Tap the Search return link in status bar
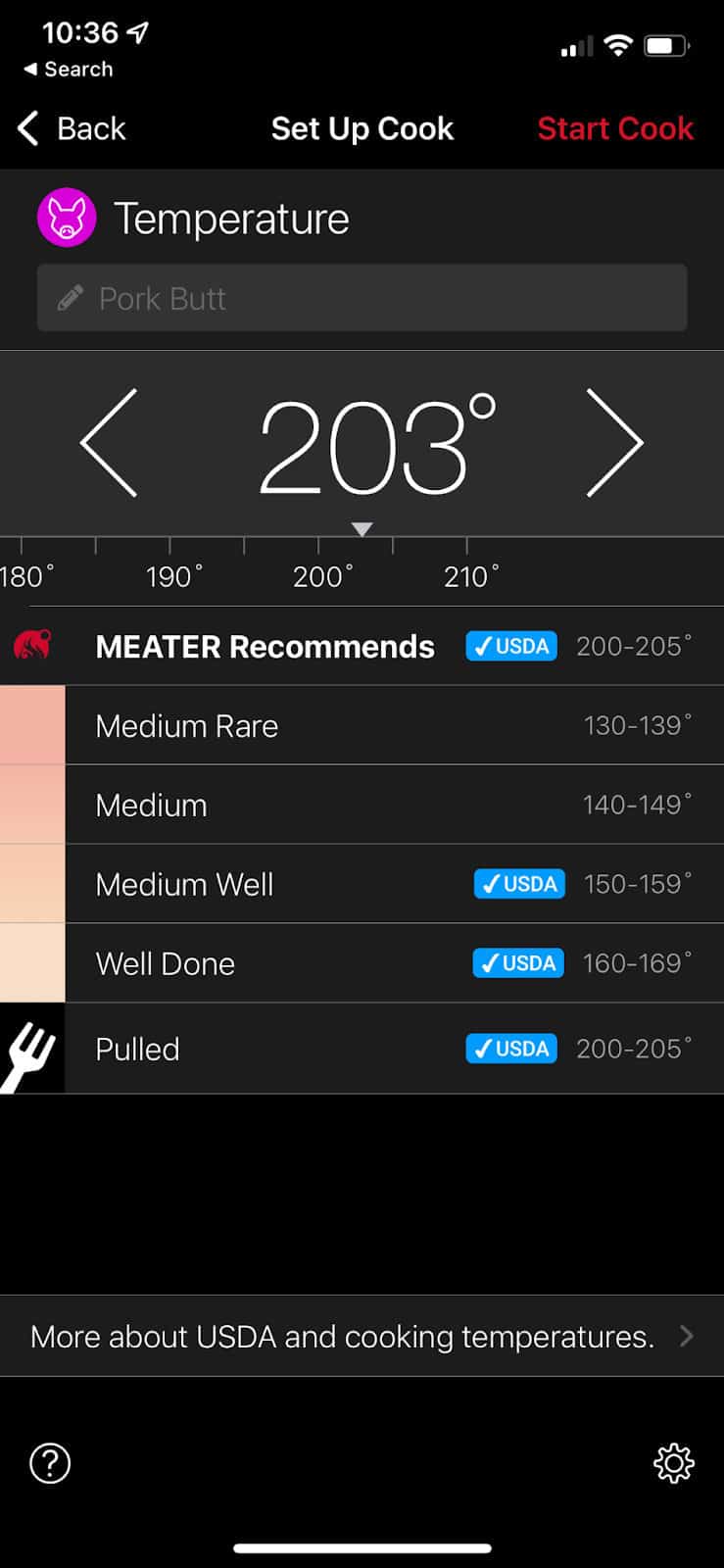 (68, 69)
